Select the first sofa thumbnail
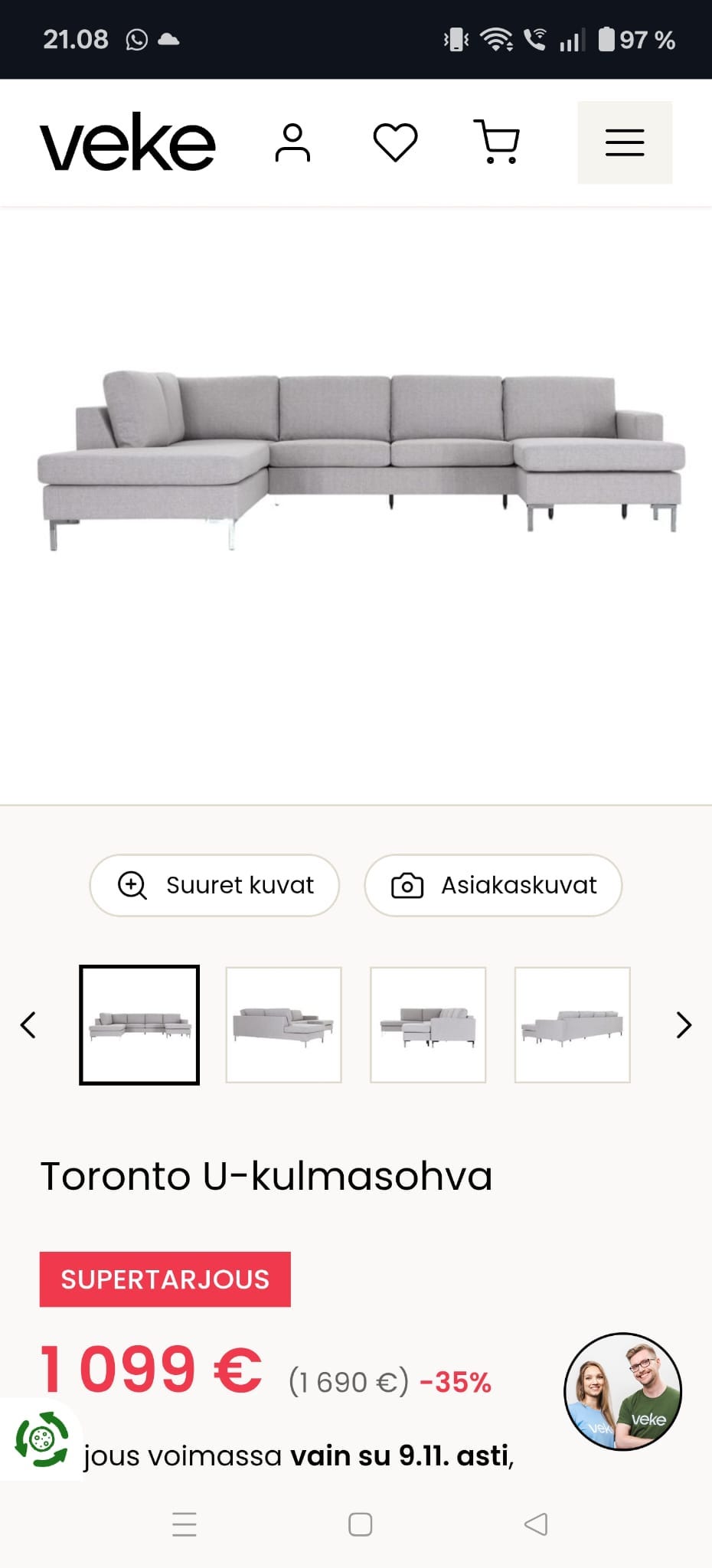The width and height of the screenshot is (712, 1568). tap(139, 1025)
